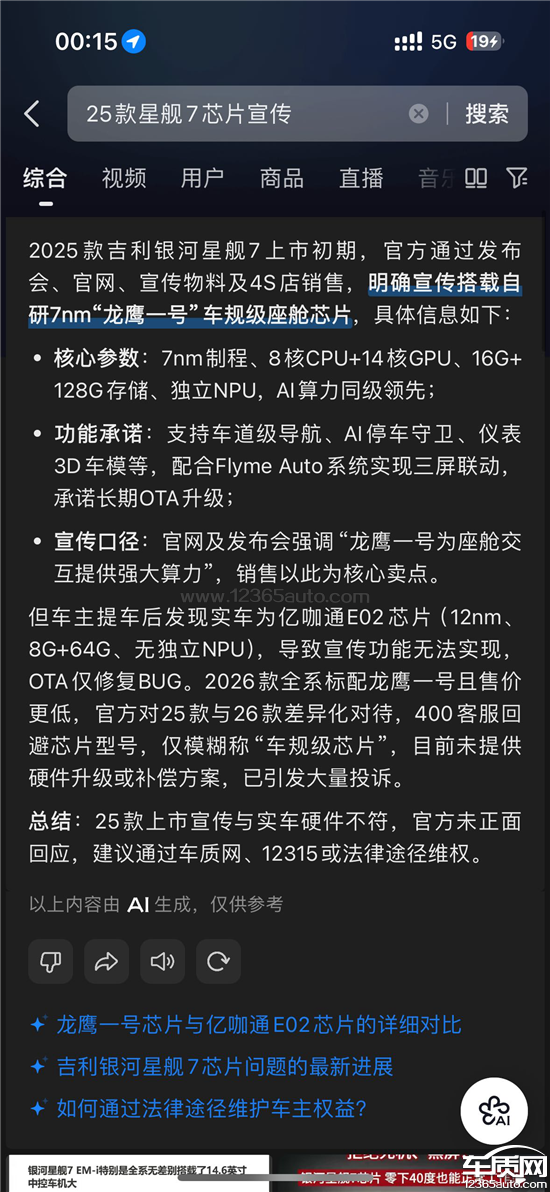
Task: Switch to the 视频 tab
Action: point(124,178)
